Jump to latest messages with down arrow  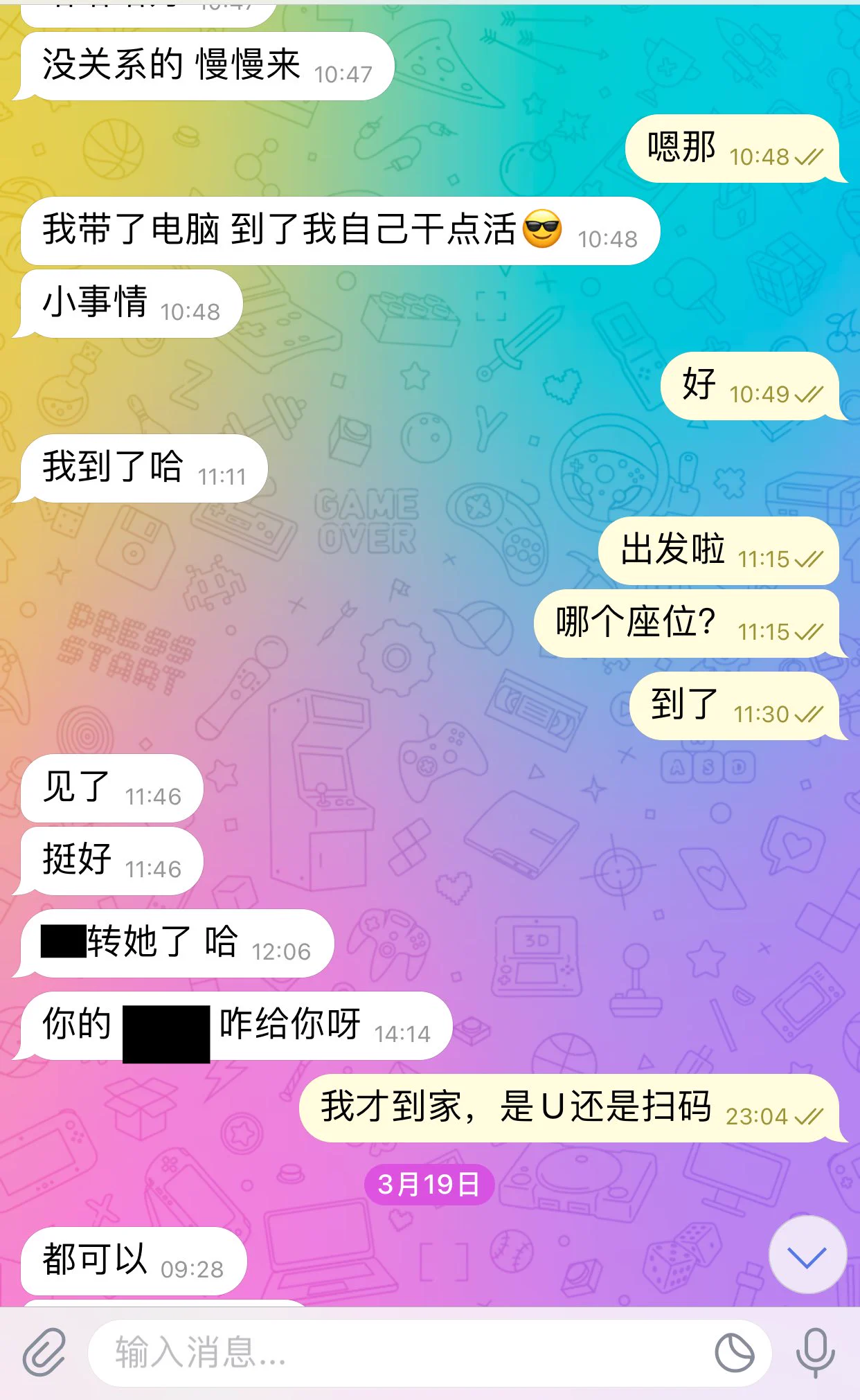point(807,1255)
